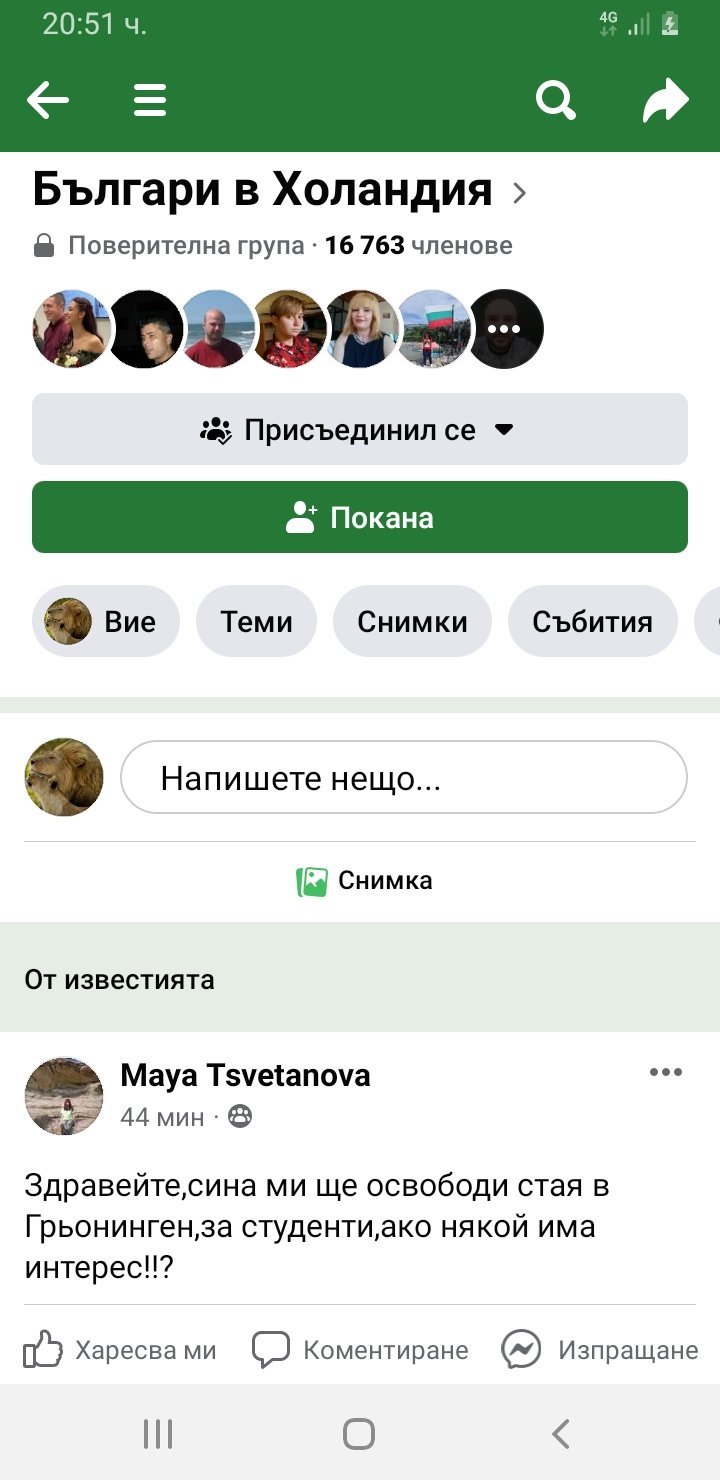View the group member avatars

coord(288,329)
